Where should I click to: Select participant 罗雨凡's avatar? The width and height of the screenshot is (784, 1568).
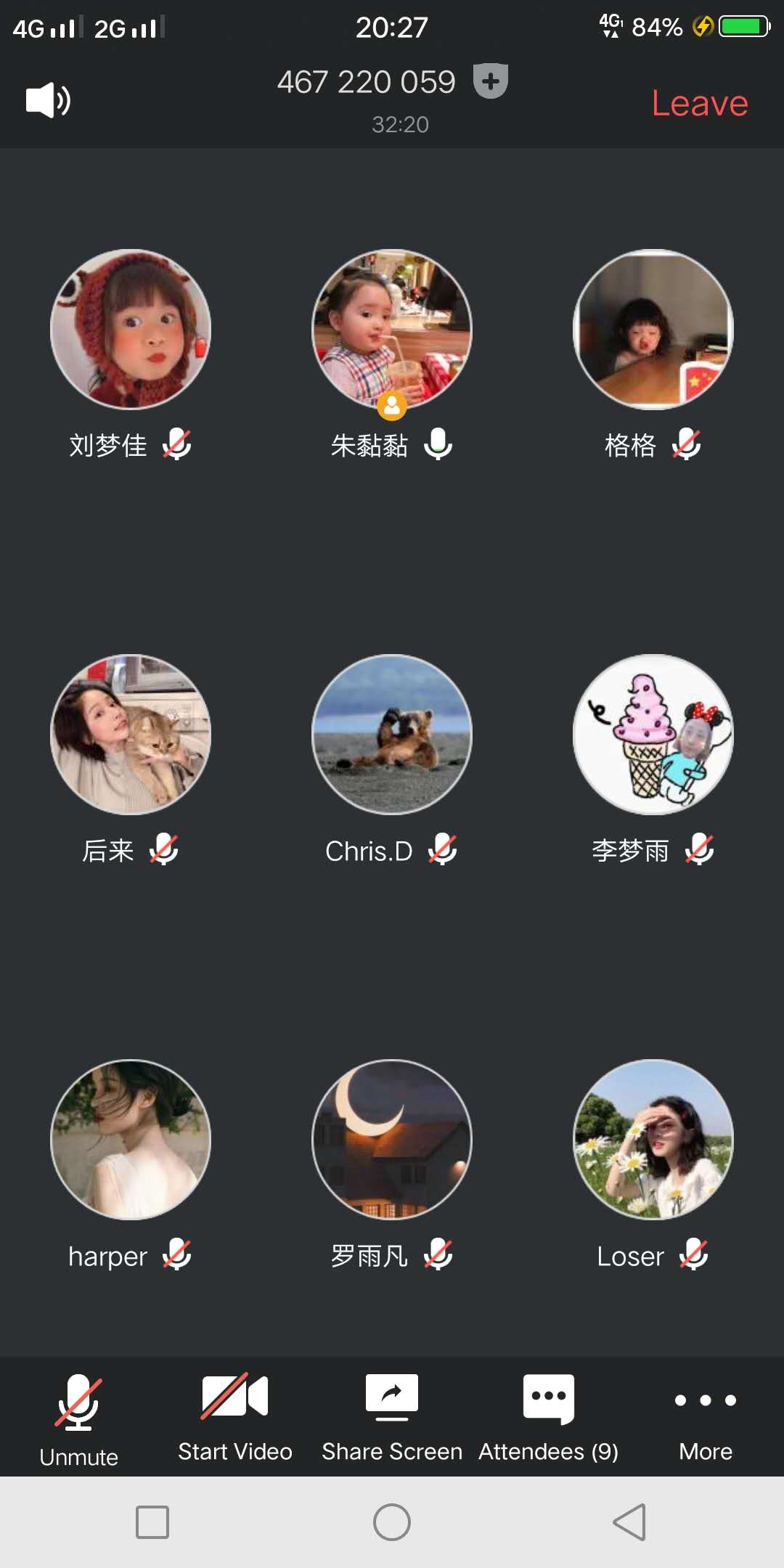[x=392, y=1140]
